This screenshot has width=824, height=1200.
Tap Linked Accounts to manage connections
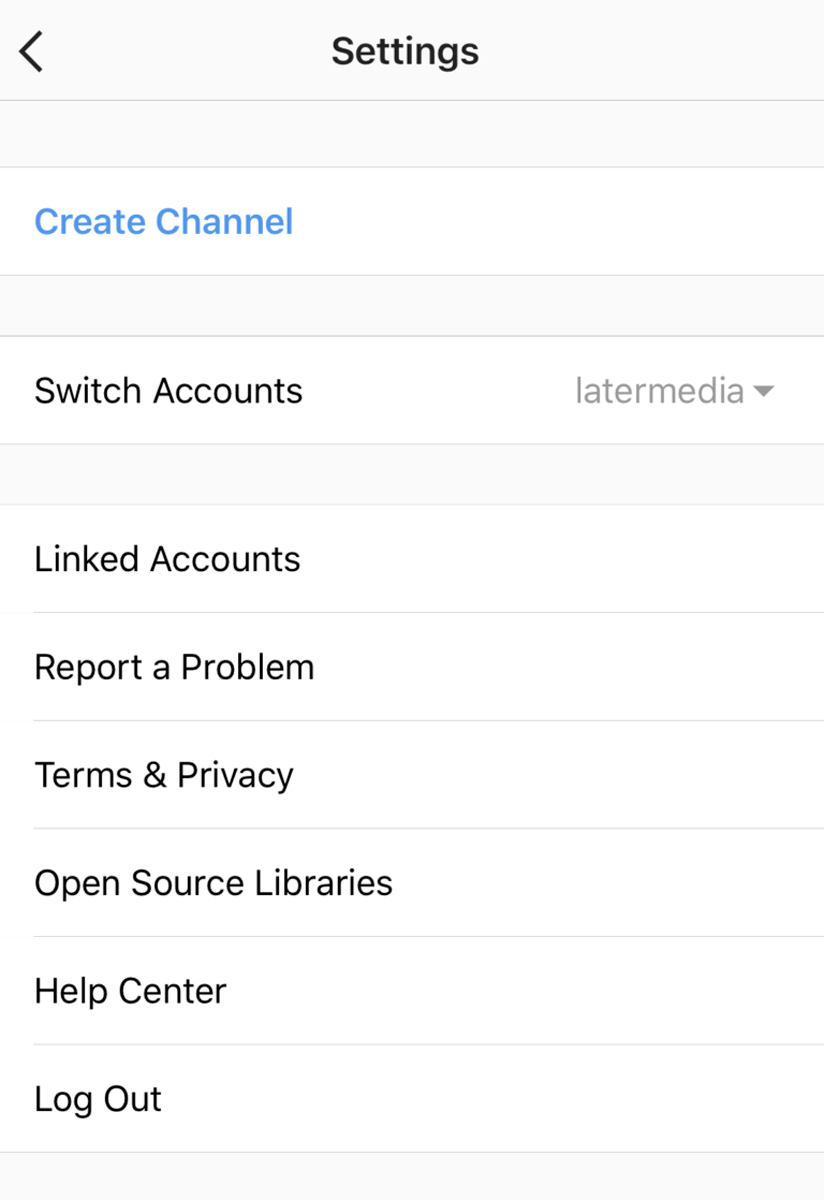pos(167,559)
